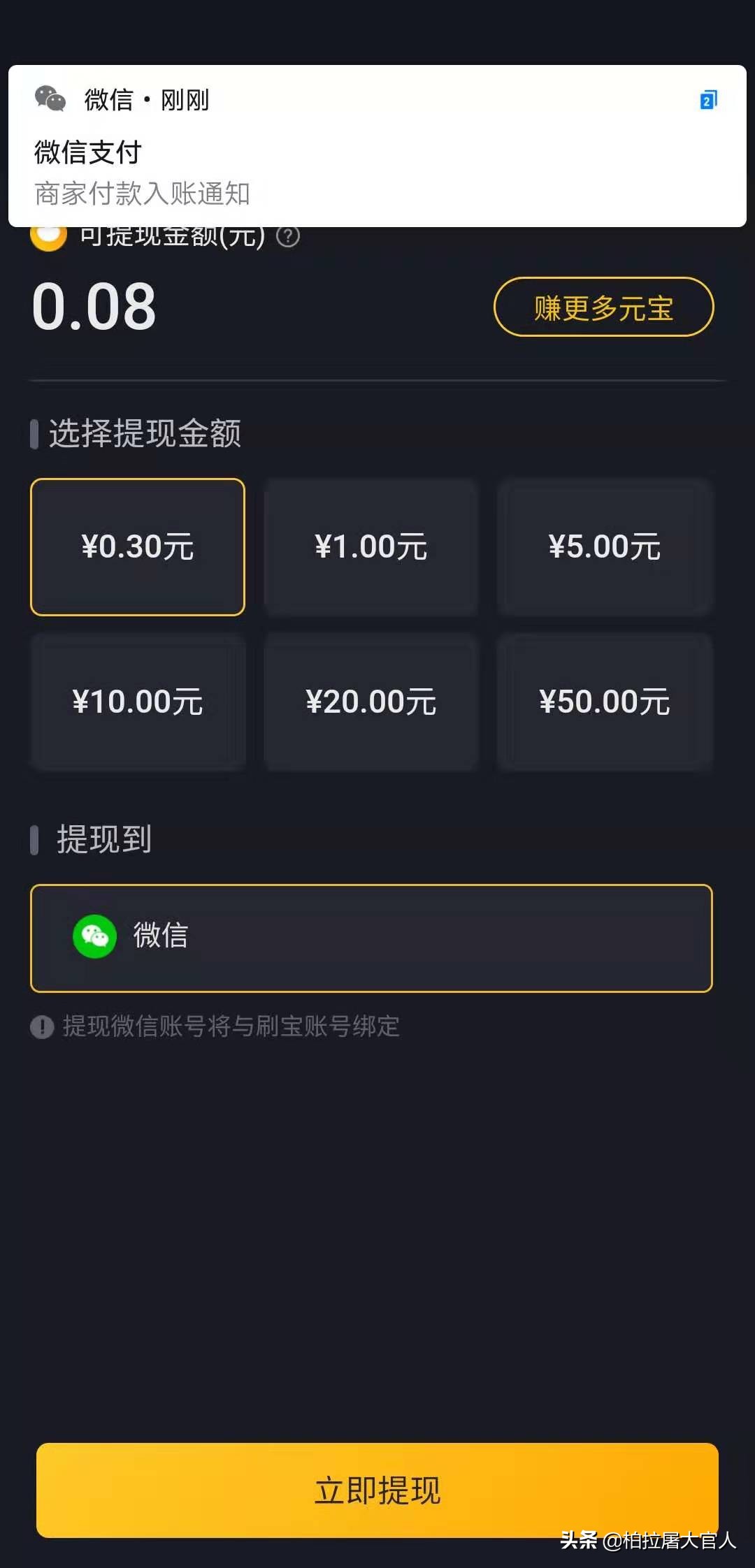This screenshot has width=755, height=1568.
Task: Tap the blue badge icon in the notification corner
Action: (x=709, y=100)
